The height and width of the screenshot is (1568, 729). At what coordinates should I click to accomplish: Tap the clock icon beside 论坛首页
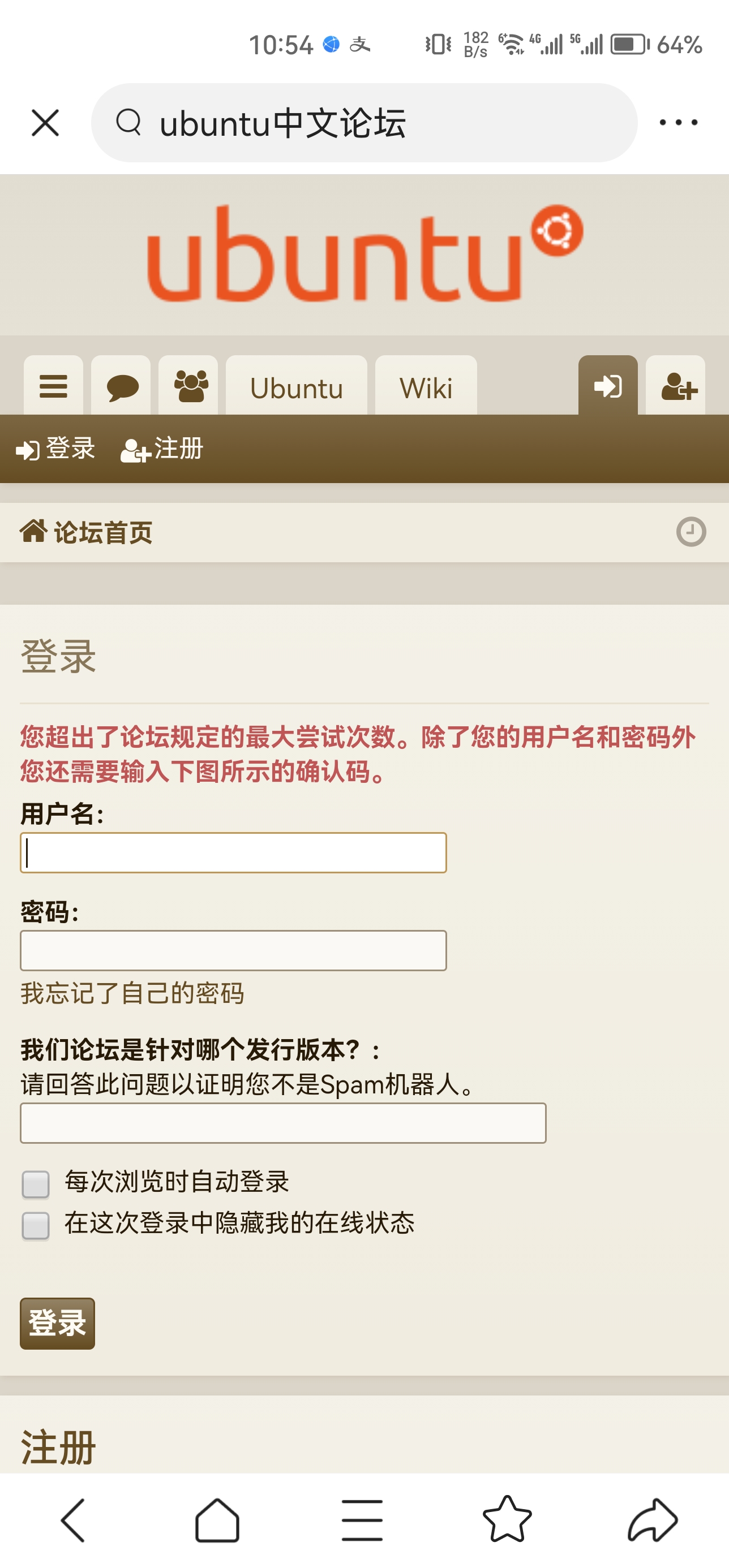[691, 532]
